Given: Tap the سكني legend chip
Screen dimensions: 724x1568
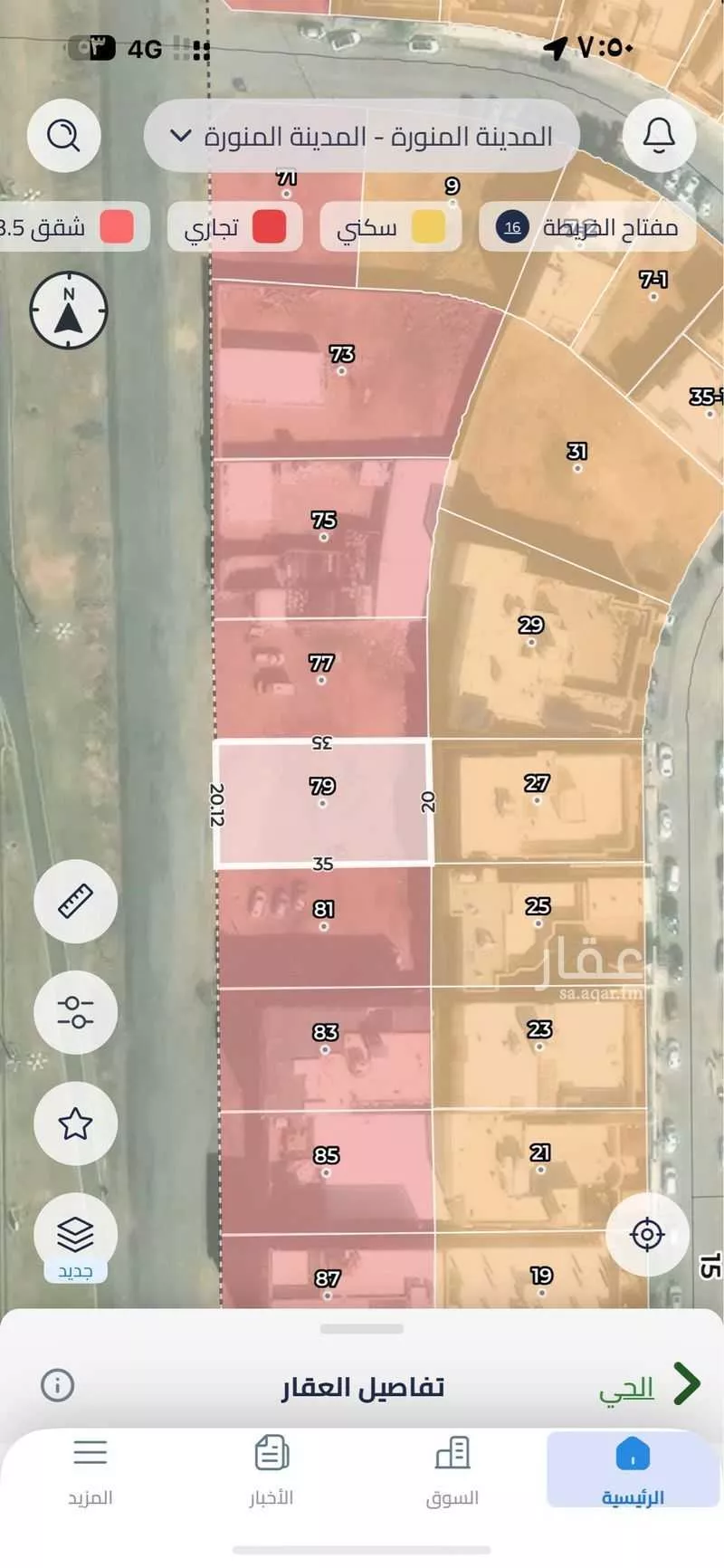Looking at the screenshot, I should click(391, 227).
